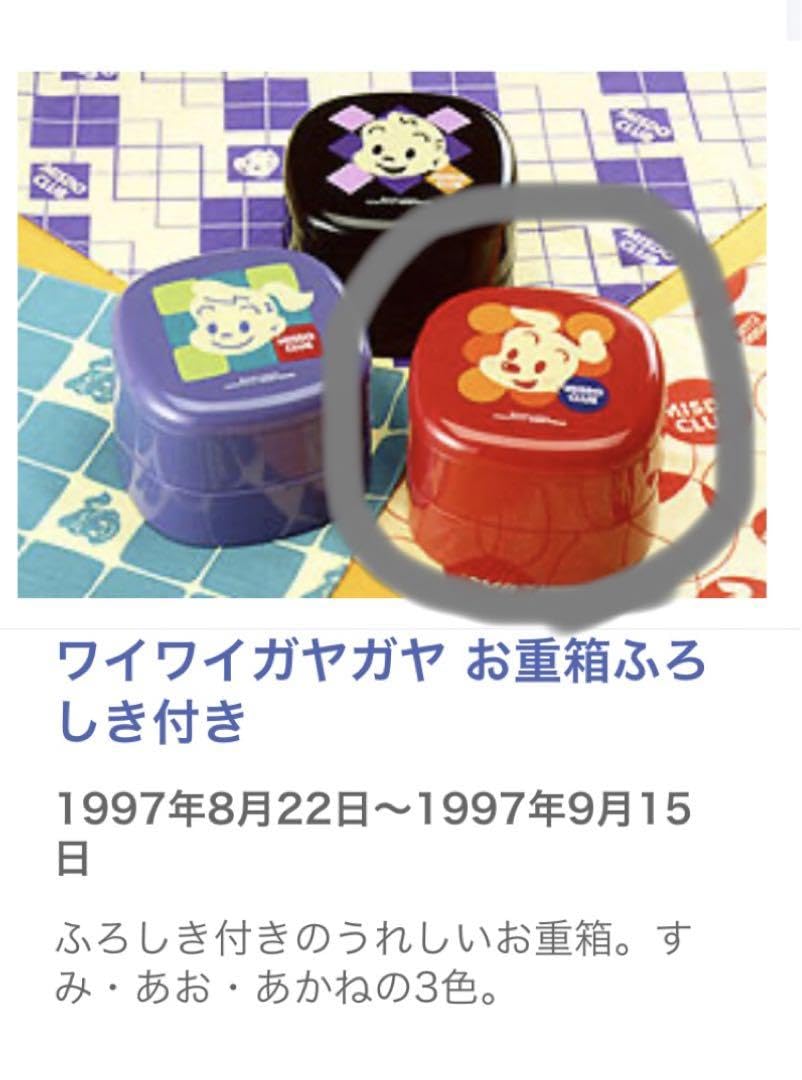Screen dimensions: 802x1080
Task: Open the ワイワイガヤガヤ お重箱ふろしき付き title link
Action: [x=382, y=692]
